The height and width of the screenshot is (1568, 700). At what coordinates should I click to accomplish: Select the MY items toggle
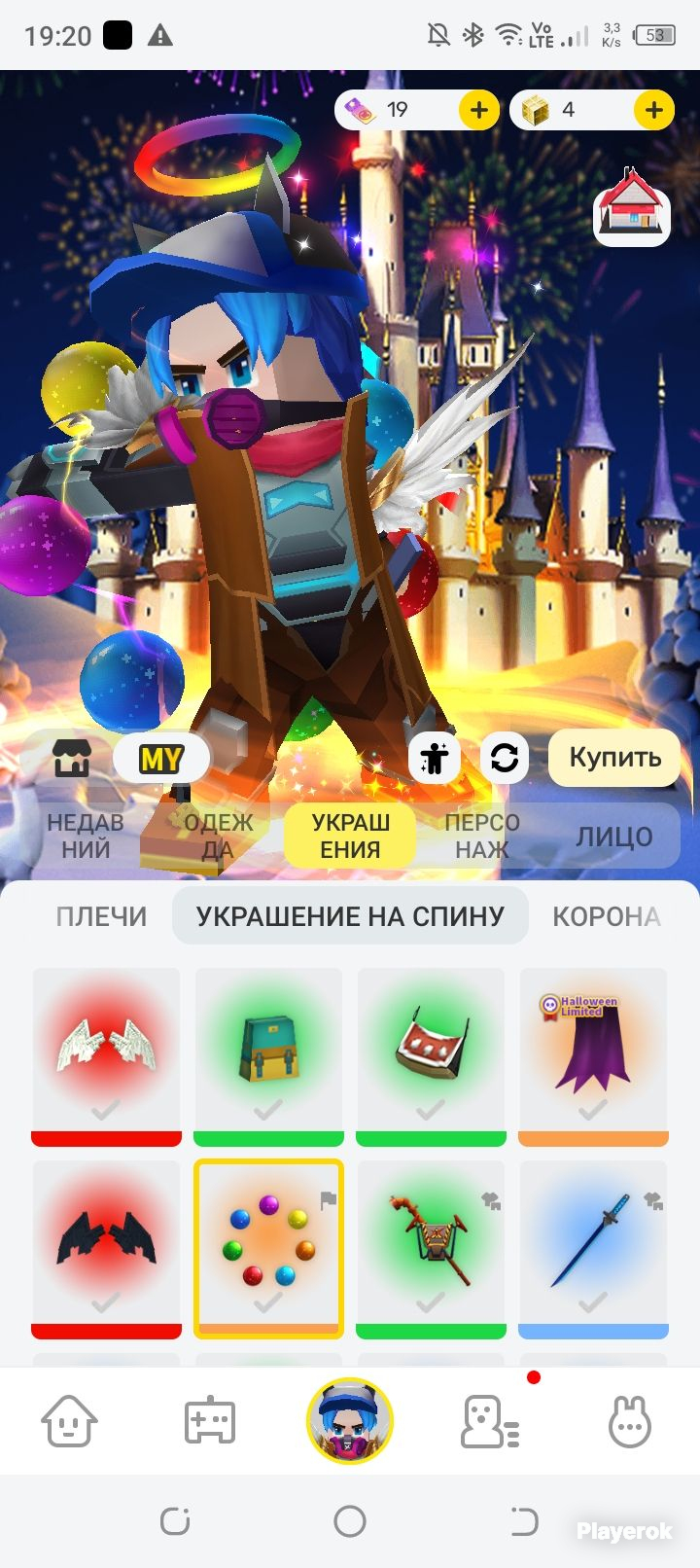(161, 759)
